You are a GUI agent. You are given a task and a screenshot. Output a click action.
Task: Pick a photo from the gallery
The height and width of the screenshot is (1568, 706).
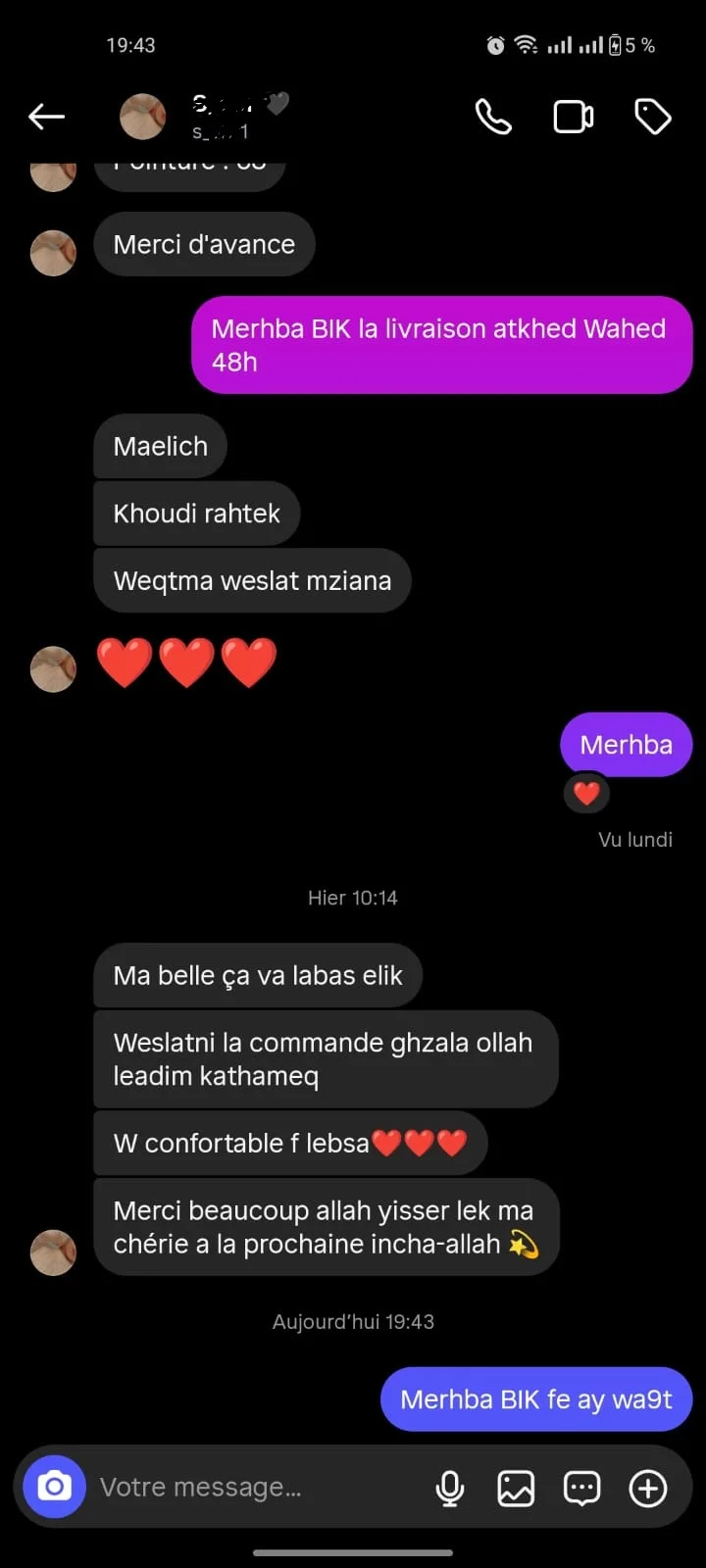click(516, 1488)
